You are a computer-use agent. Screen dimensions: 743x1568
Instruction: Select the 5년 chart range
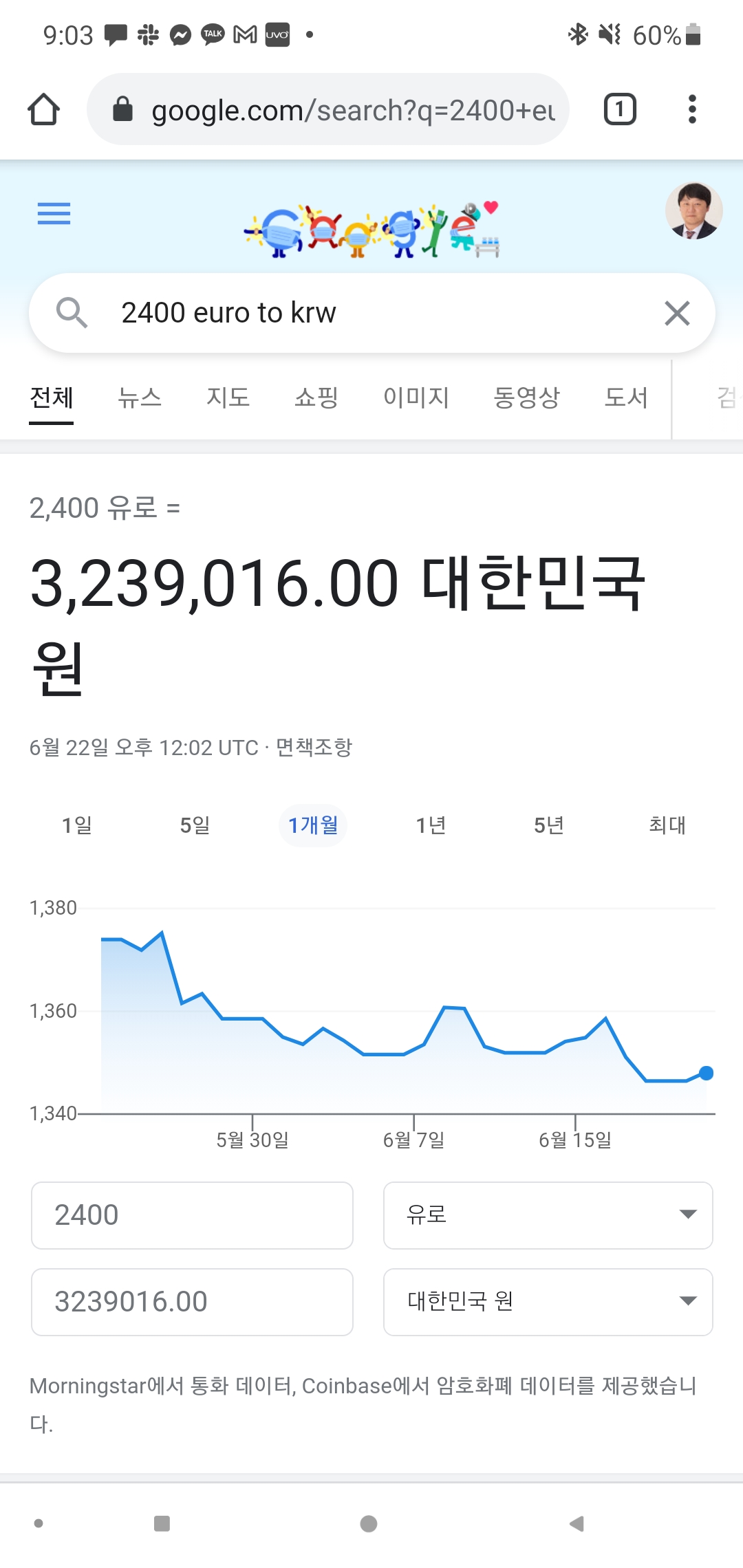pyautogui.click(x=549, y=825)
